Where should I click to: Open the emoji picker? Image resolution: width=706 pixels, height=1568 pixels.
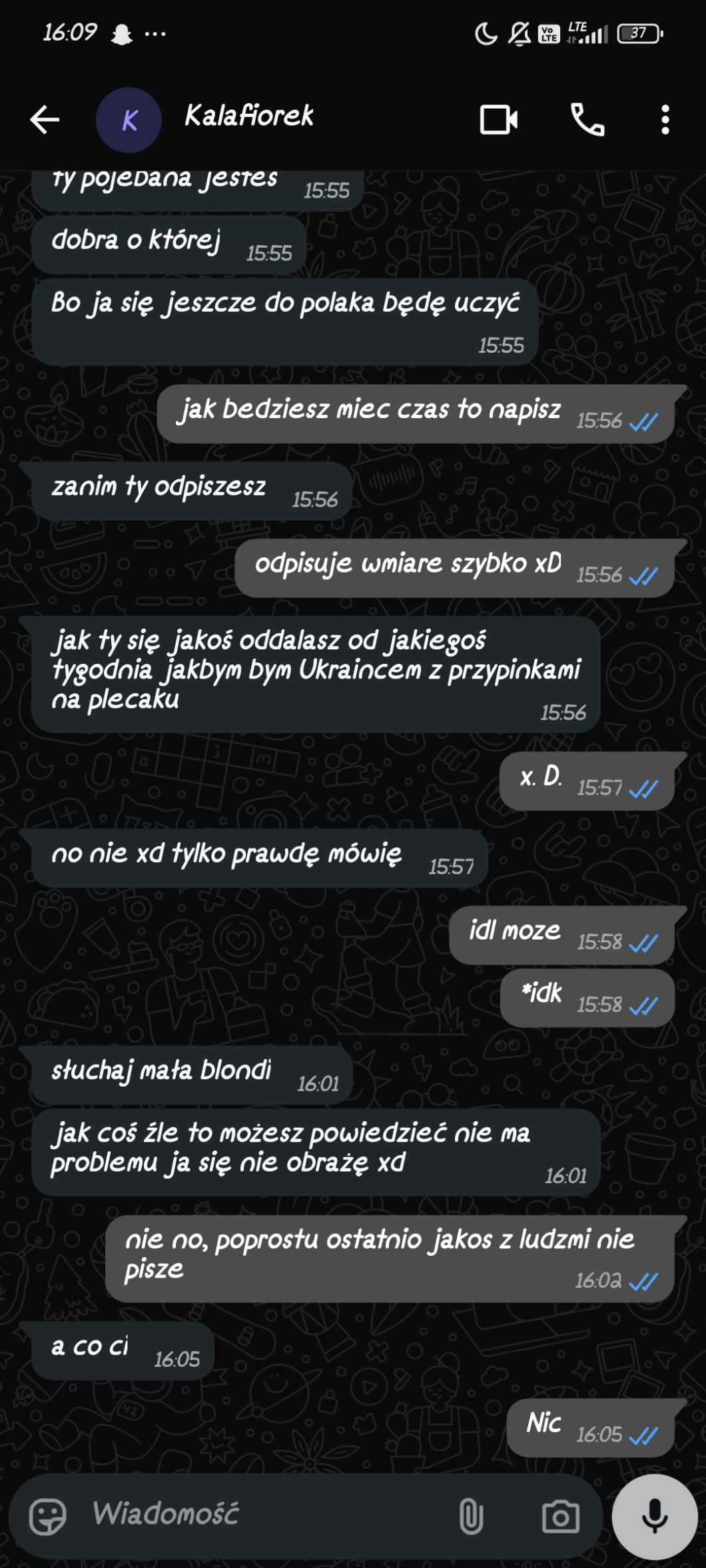point(48,1517)
